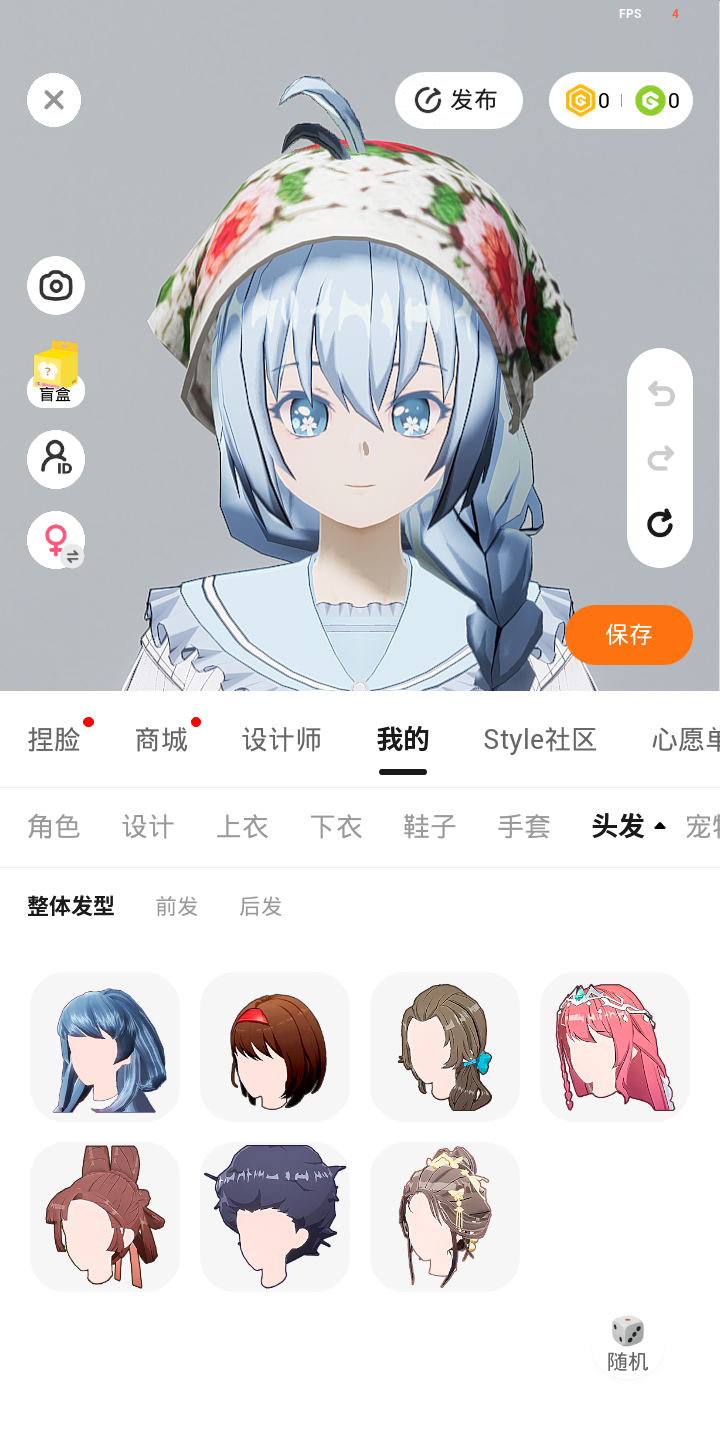The height and width of the screenshot is (1440, 720).
Task: Switch character gender
Action: [56, 540]
